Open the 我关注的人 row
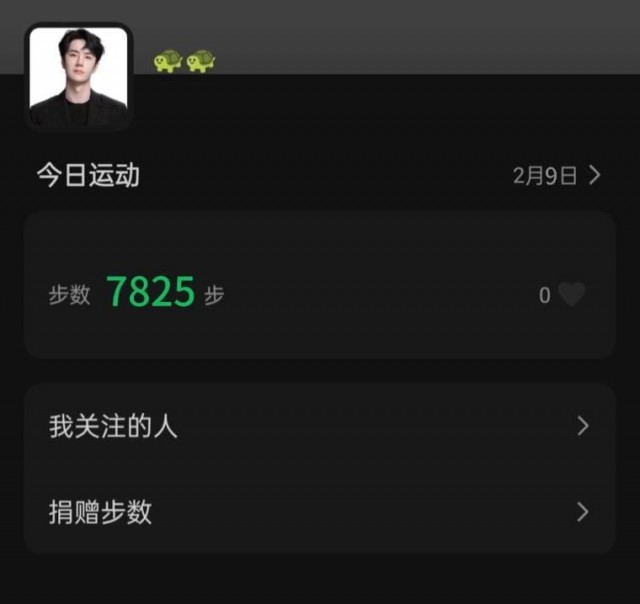This screenshot has height=604, width=640. click(x=319, y=427)
